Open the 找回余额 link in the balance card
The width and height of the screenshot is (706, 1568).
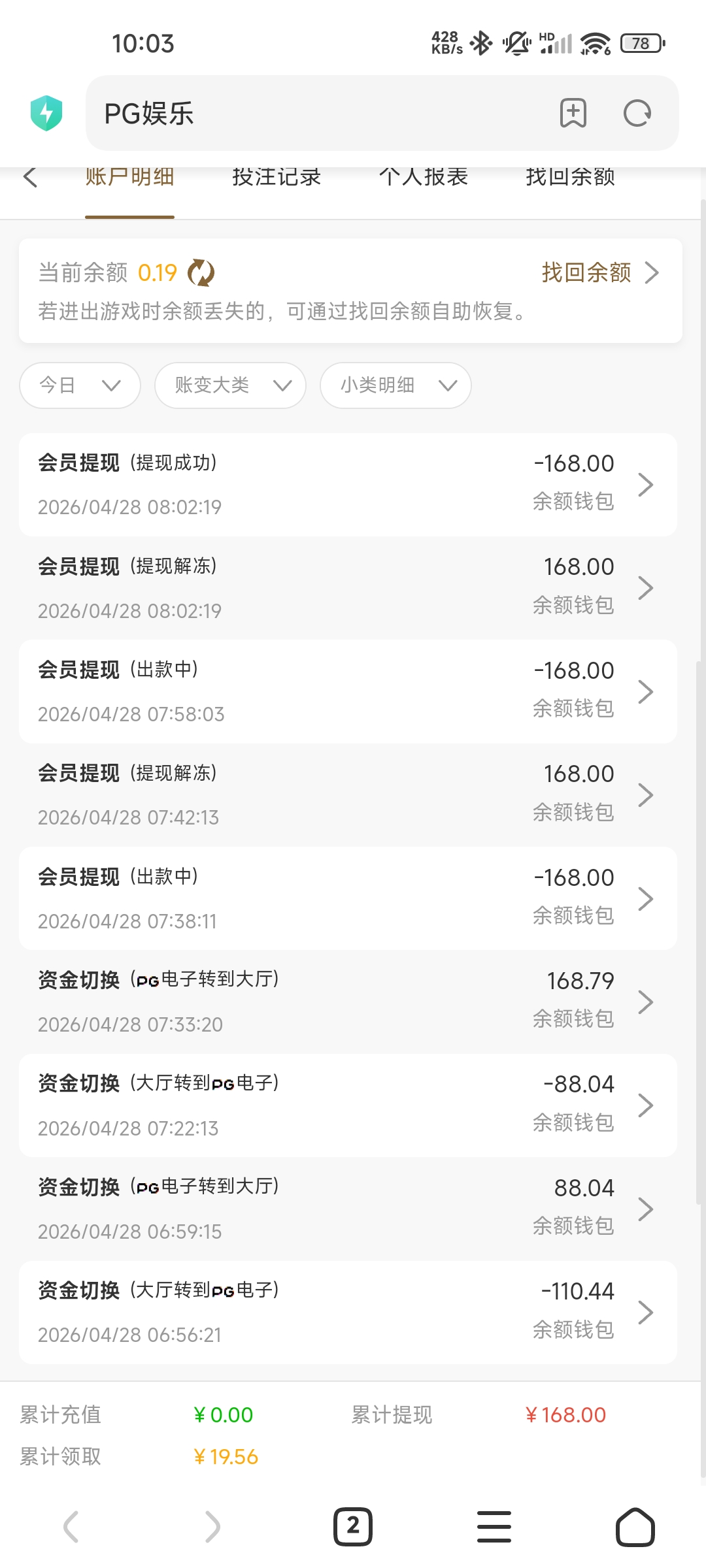pyautogui.click(x=599, y=272)
